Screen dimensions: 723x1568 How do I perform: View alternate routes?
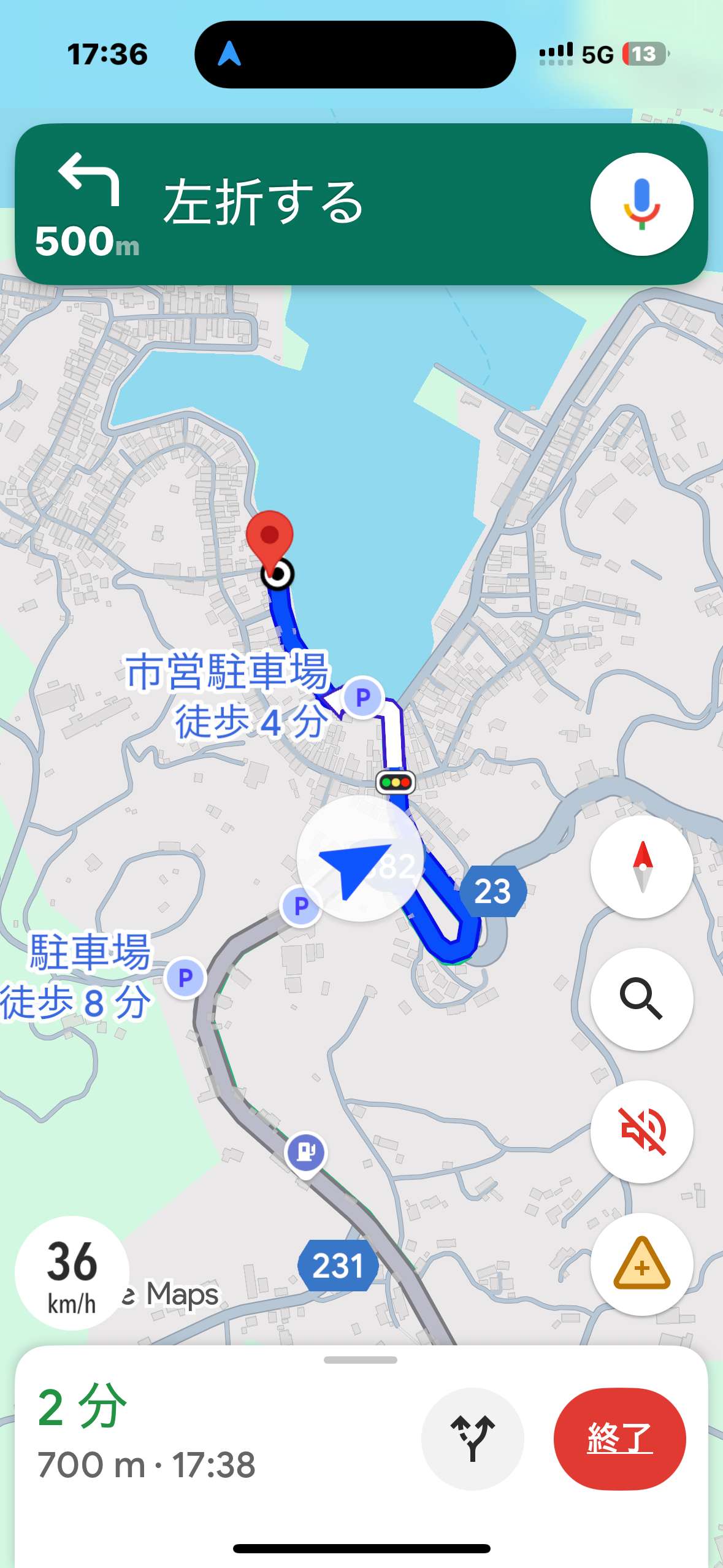[x=472, y=1439]
